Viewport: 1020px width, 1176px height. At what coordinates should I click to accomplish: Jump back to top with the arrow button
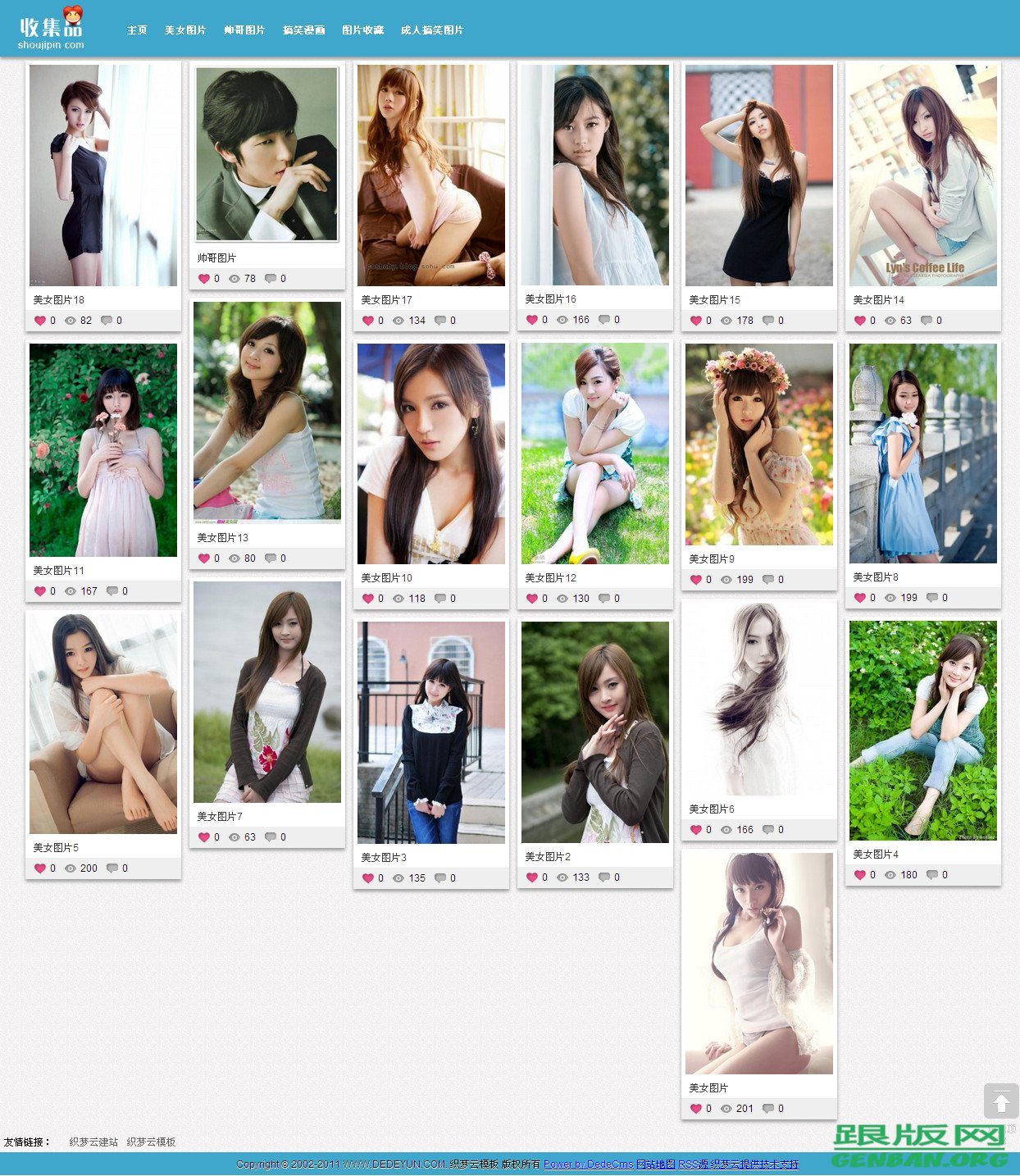click(1000, 1101)
